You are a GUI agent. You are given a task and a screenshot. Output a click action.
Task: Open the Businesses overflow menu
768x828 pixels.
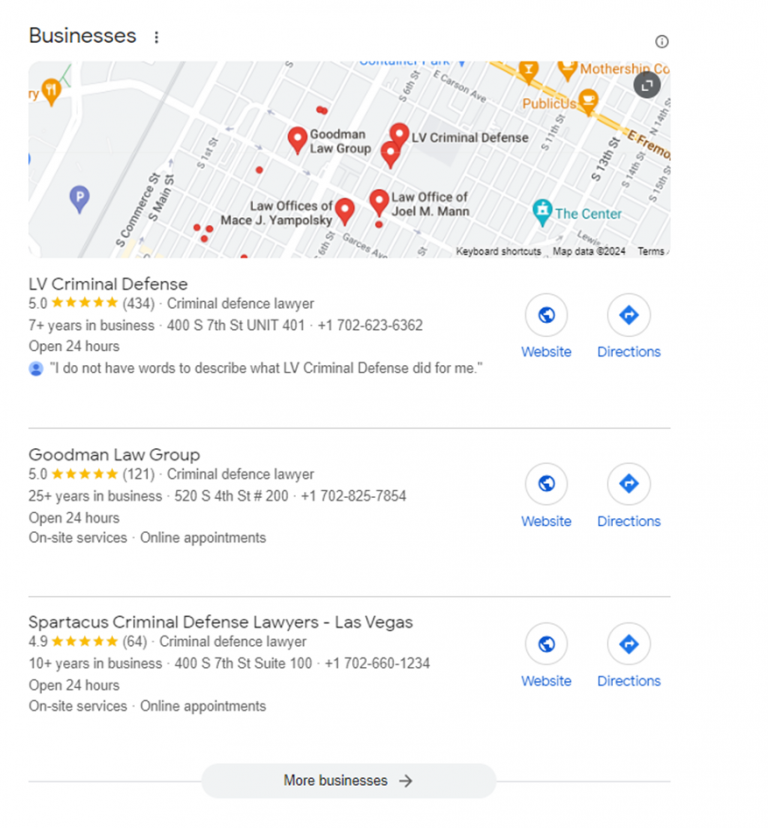point(156,37)
